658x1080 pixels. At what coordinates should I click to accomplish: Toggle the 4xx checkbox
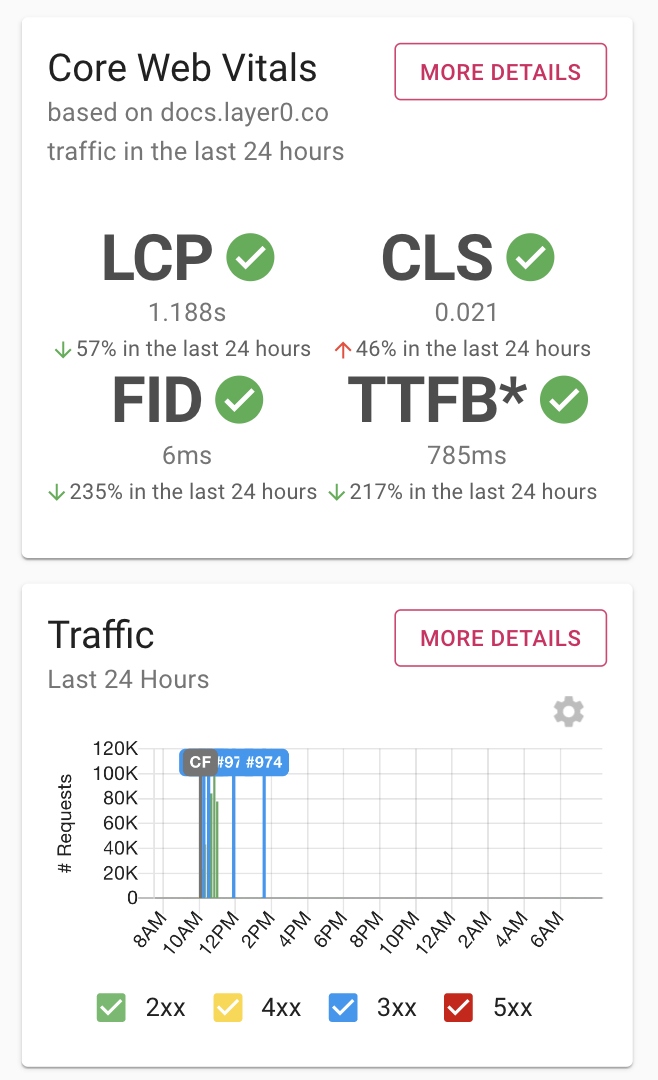point(227,1008)
